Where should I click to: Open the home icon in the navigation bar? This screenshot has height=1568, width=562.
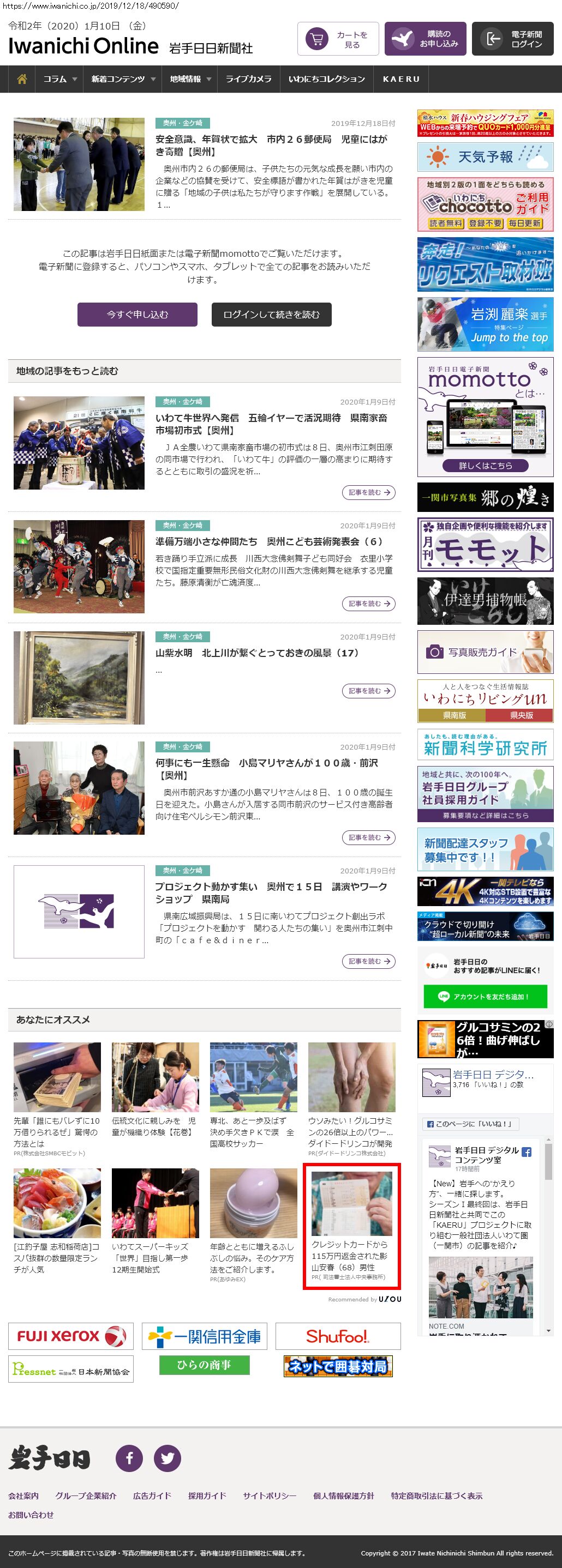coord(22,79)
